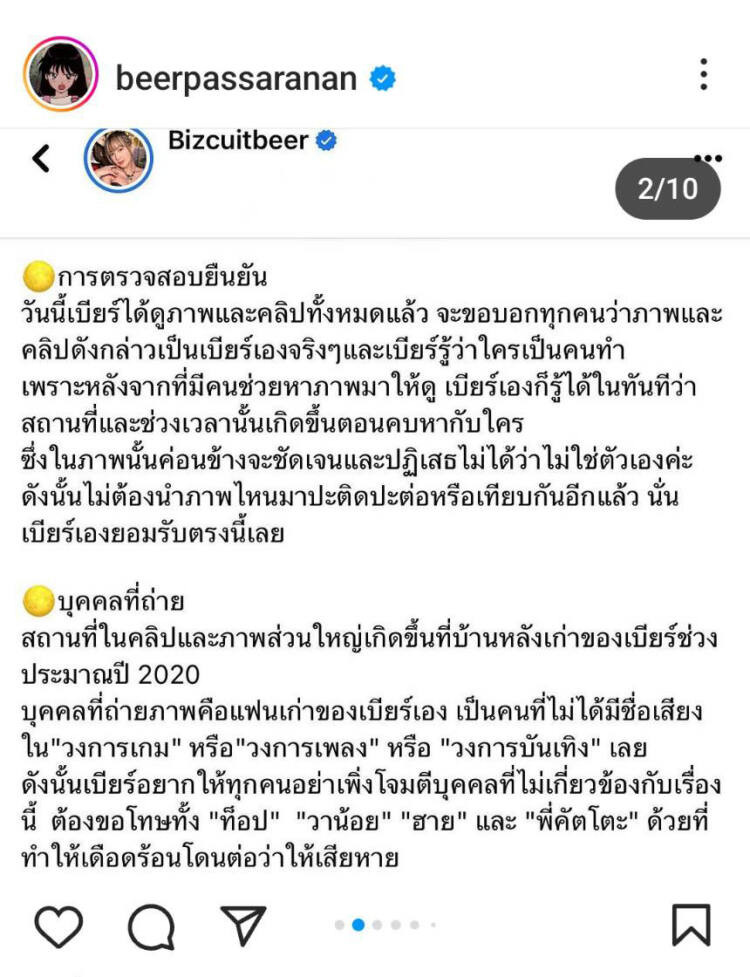Screen dimensions: 750x977
Task: Open comments on this post
Action: point(151,925)
